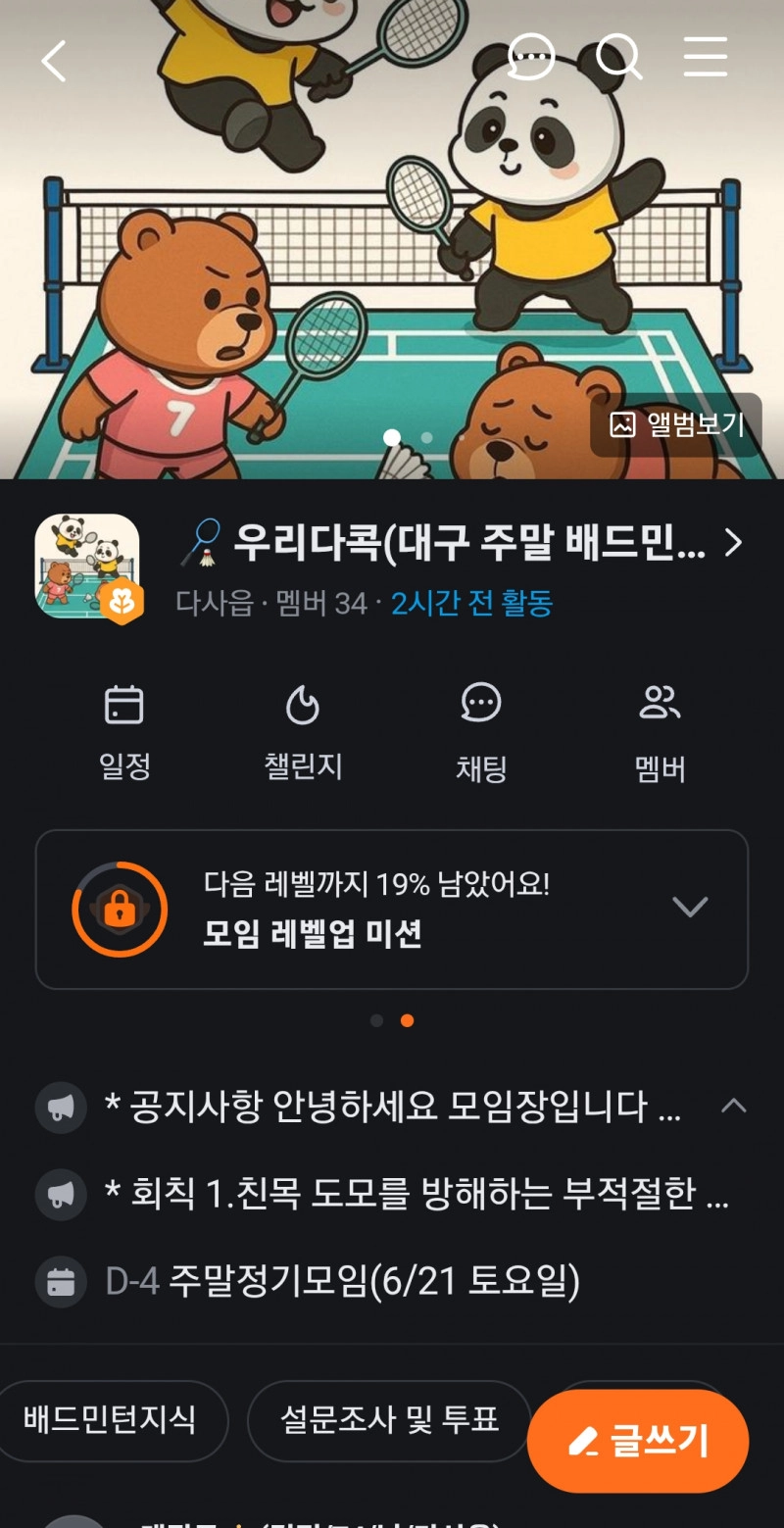Go back using the top-left arrow
The height and width of the screenshot is (1528, 784).
(54, 61)
